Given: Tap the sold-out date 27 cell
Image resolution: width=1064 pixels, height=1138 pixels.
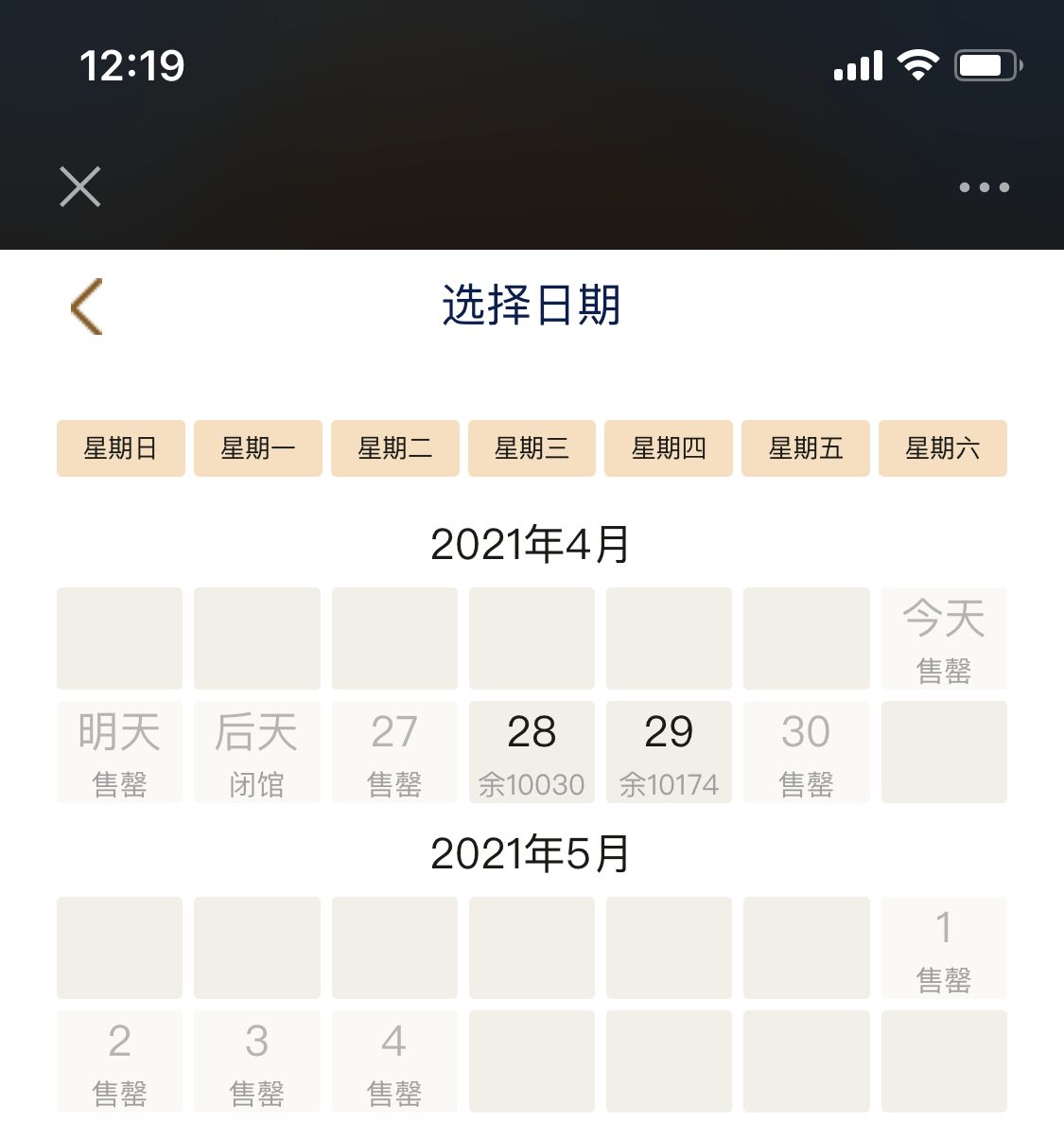Looking at the screenshot, I should tap(394, 752).
